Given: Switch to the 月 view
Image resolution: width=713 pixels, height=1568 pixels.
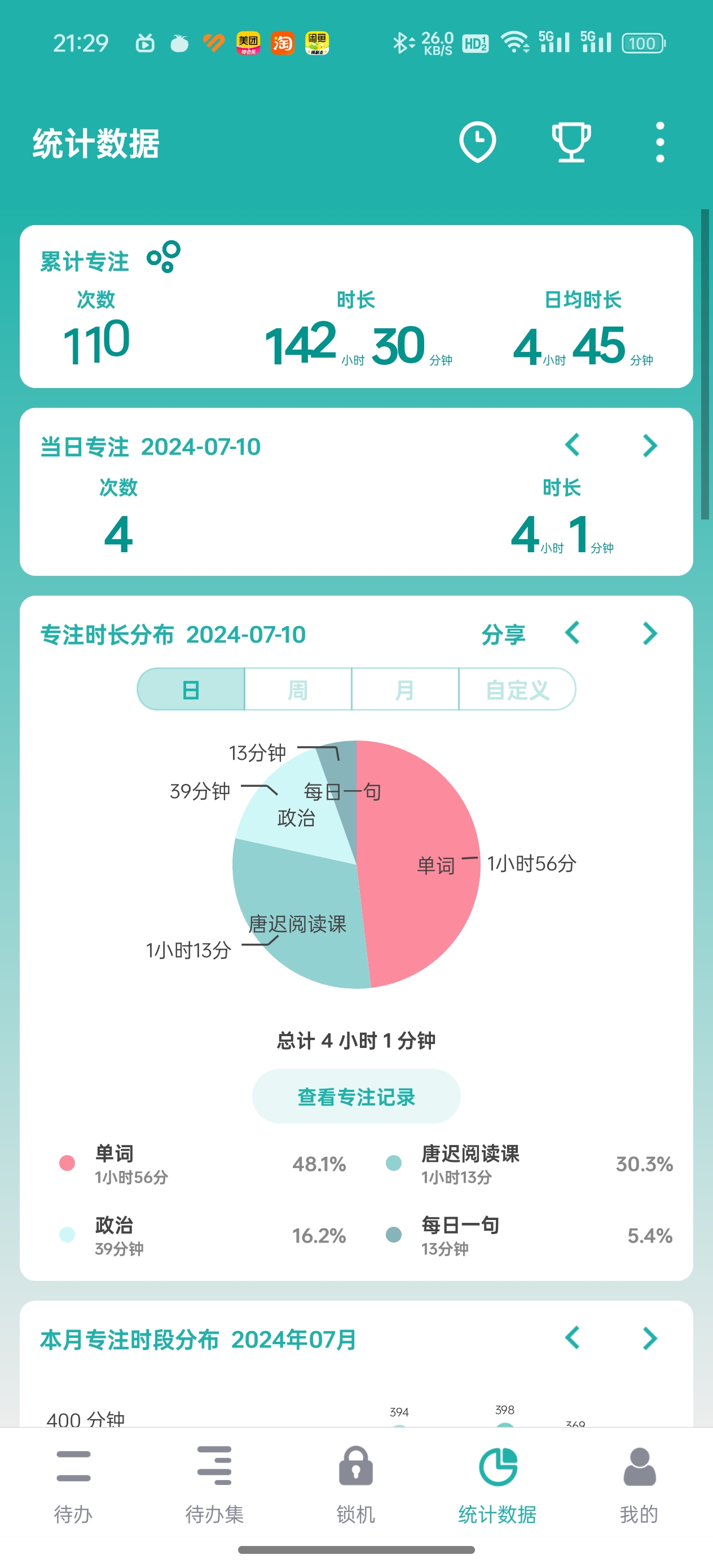Looking at the screenshot, I should pyautogui.click(x=405, y=690).
